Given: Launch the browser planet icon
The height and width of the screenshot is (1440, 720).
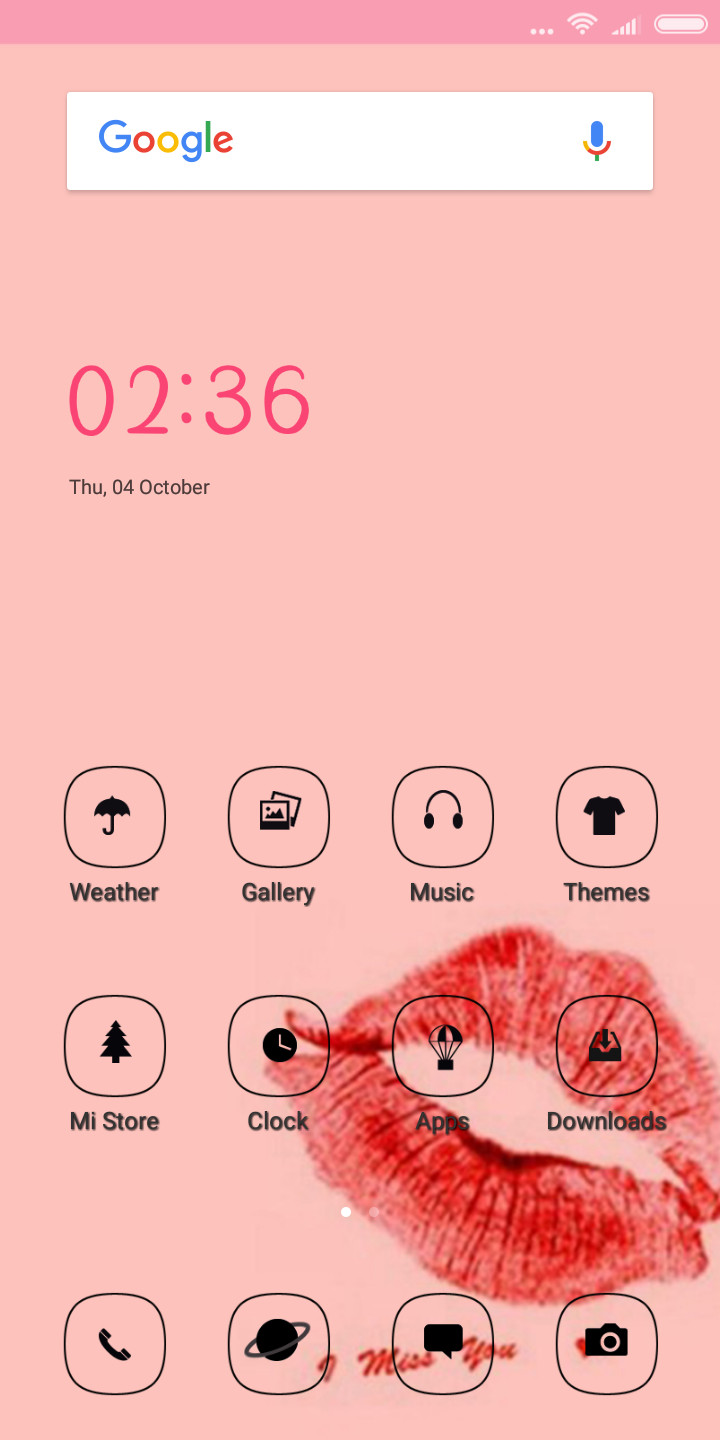Looking at the screenshot, I should (x=279, y=1344).
